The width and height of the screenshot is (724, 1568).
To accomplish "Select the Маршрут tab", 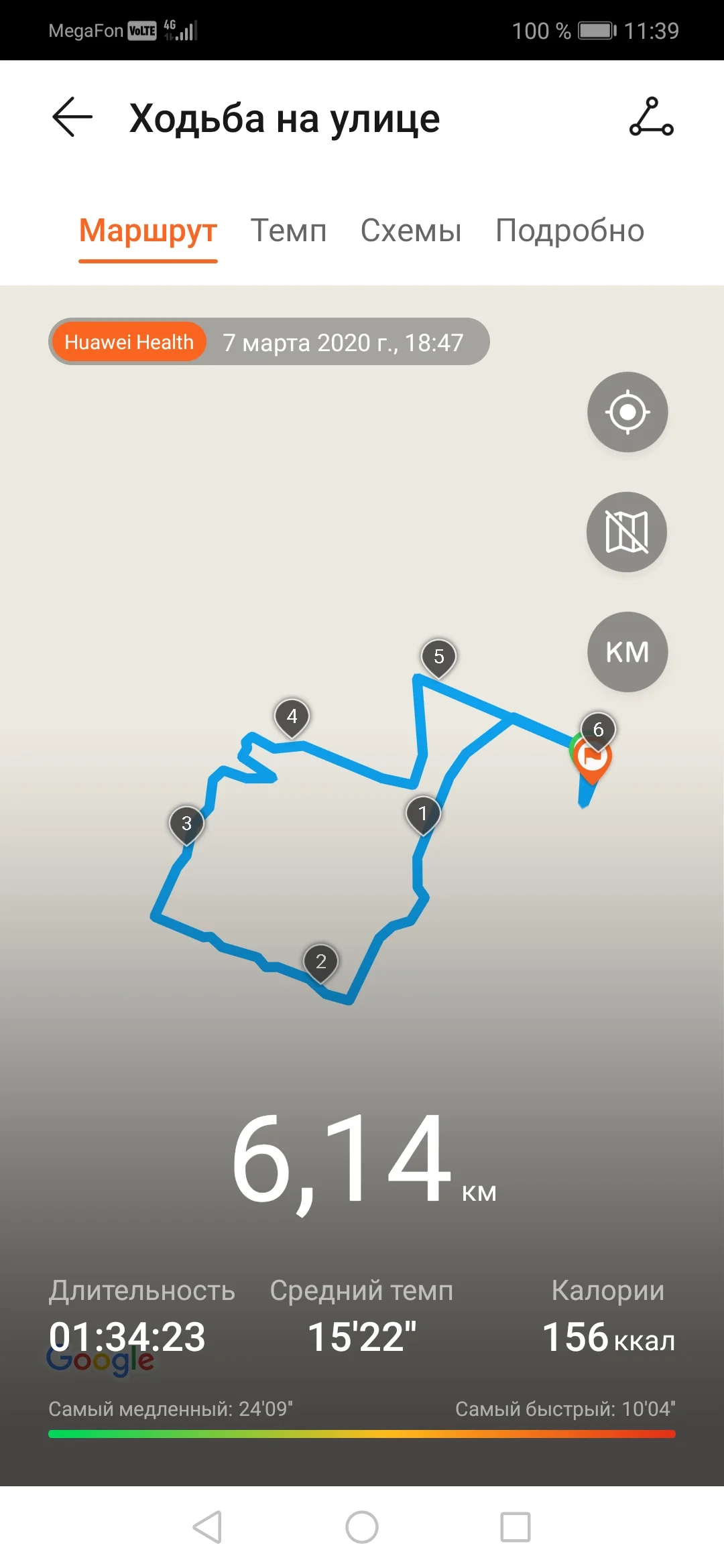I will (x=147, y=231).
